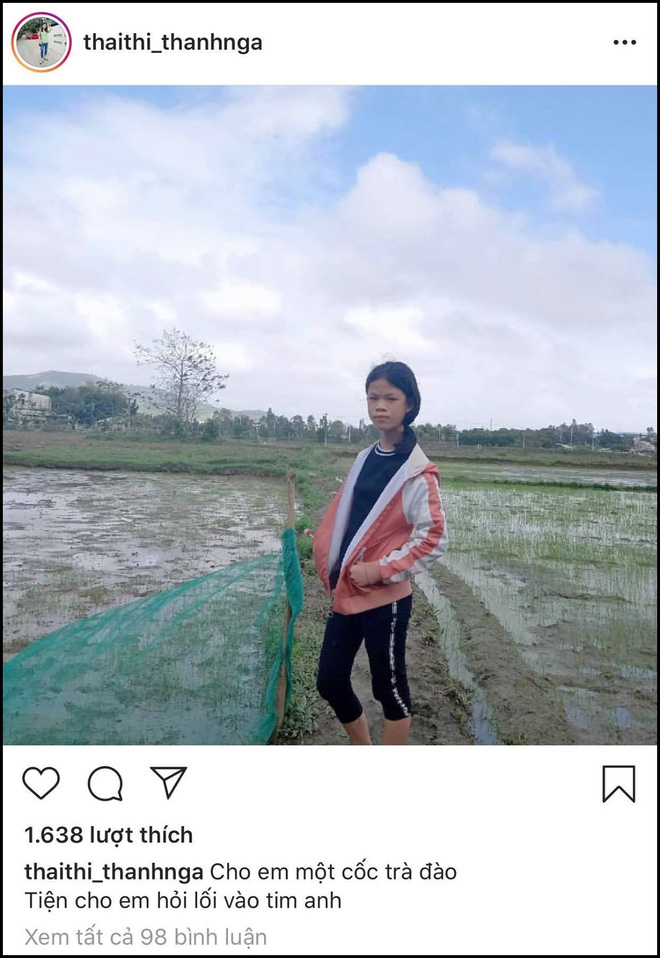Share the post via paper plane icon
660x958 pixels.
point(168,782)
